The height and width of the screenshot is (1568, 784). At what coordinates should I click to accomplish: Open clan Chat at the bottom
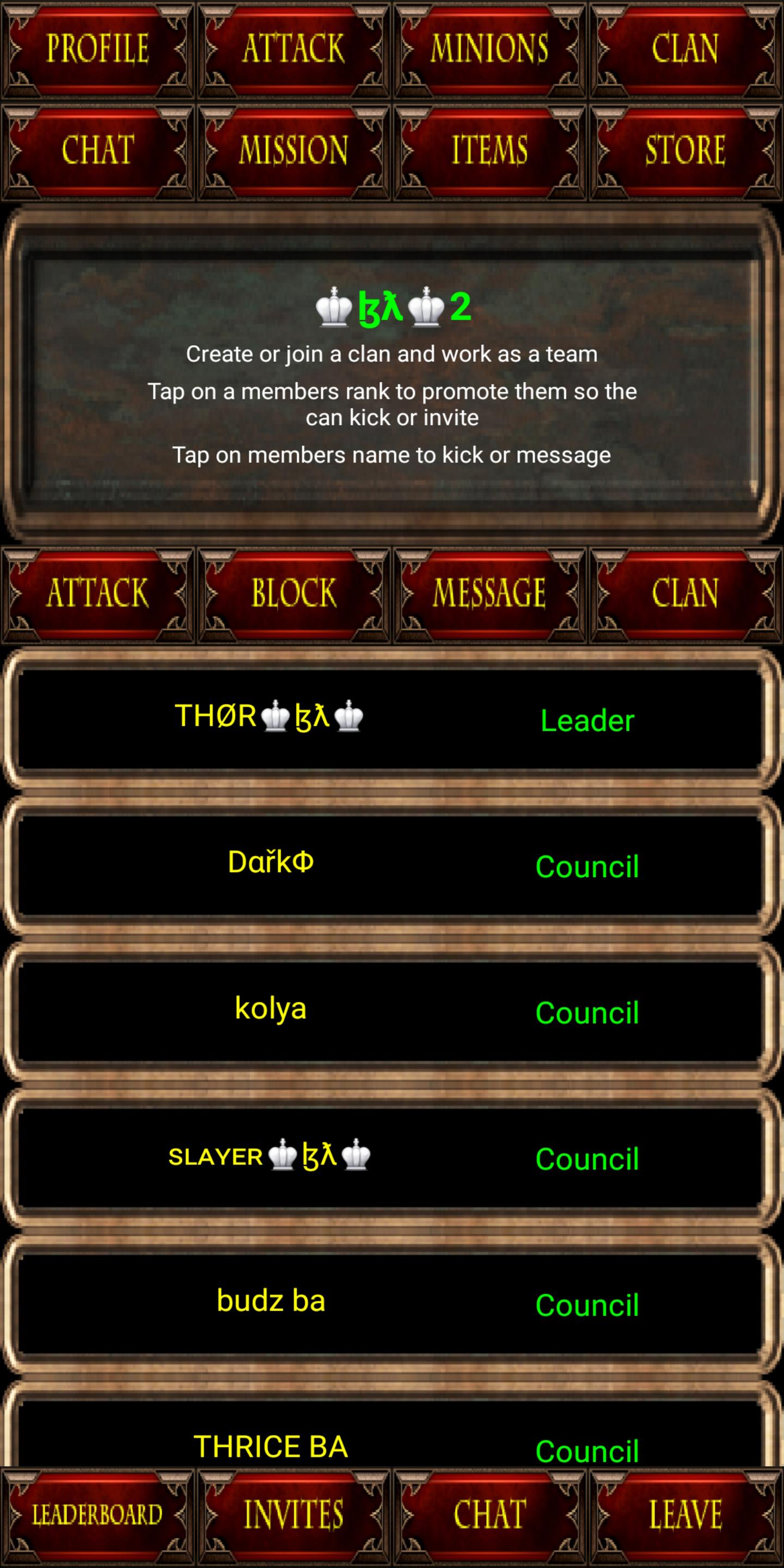pos(489,1516)
